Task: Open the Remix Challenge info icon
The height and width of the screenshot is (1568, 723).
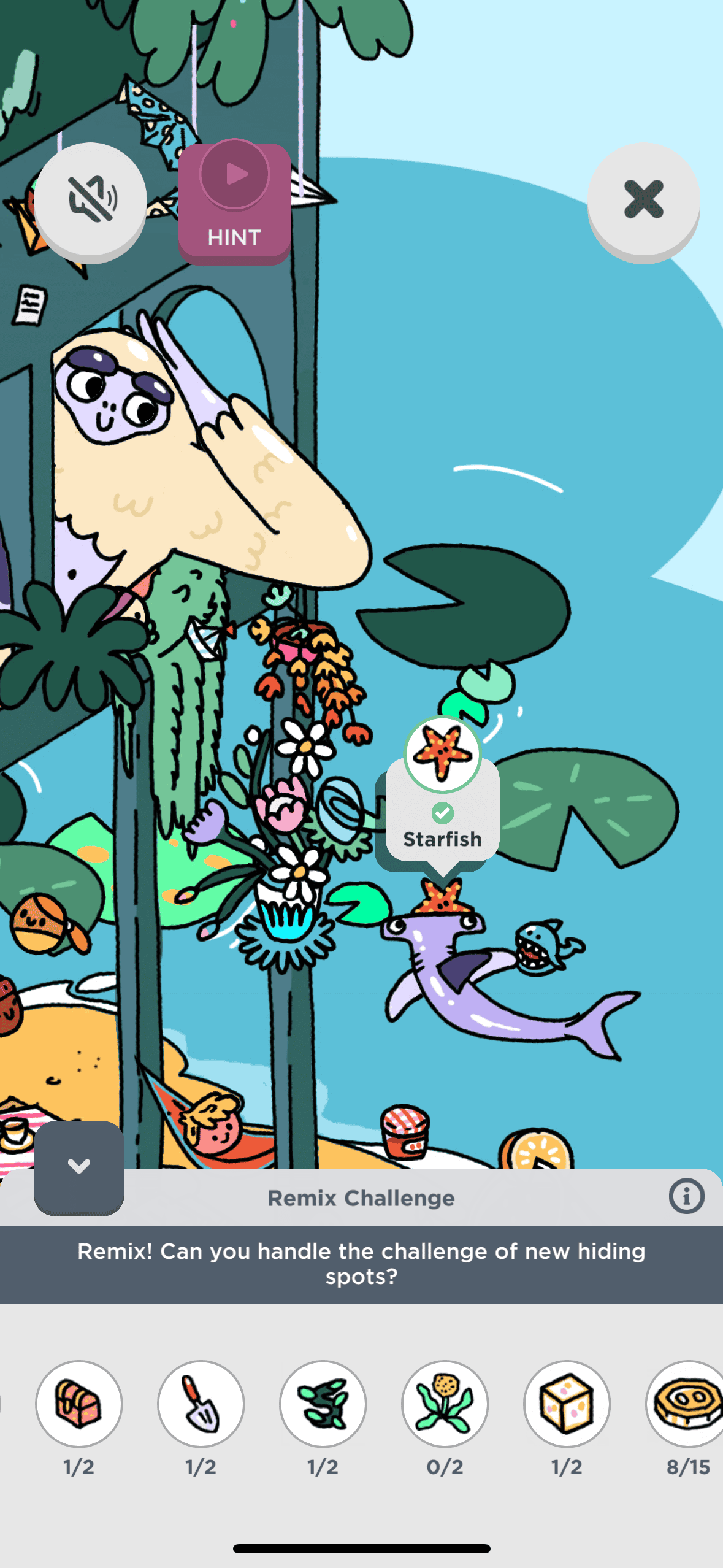Action: point(686,1196)
